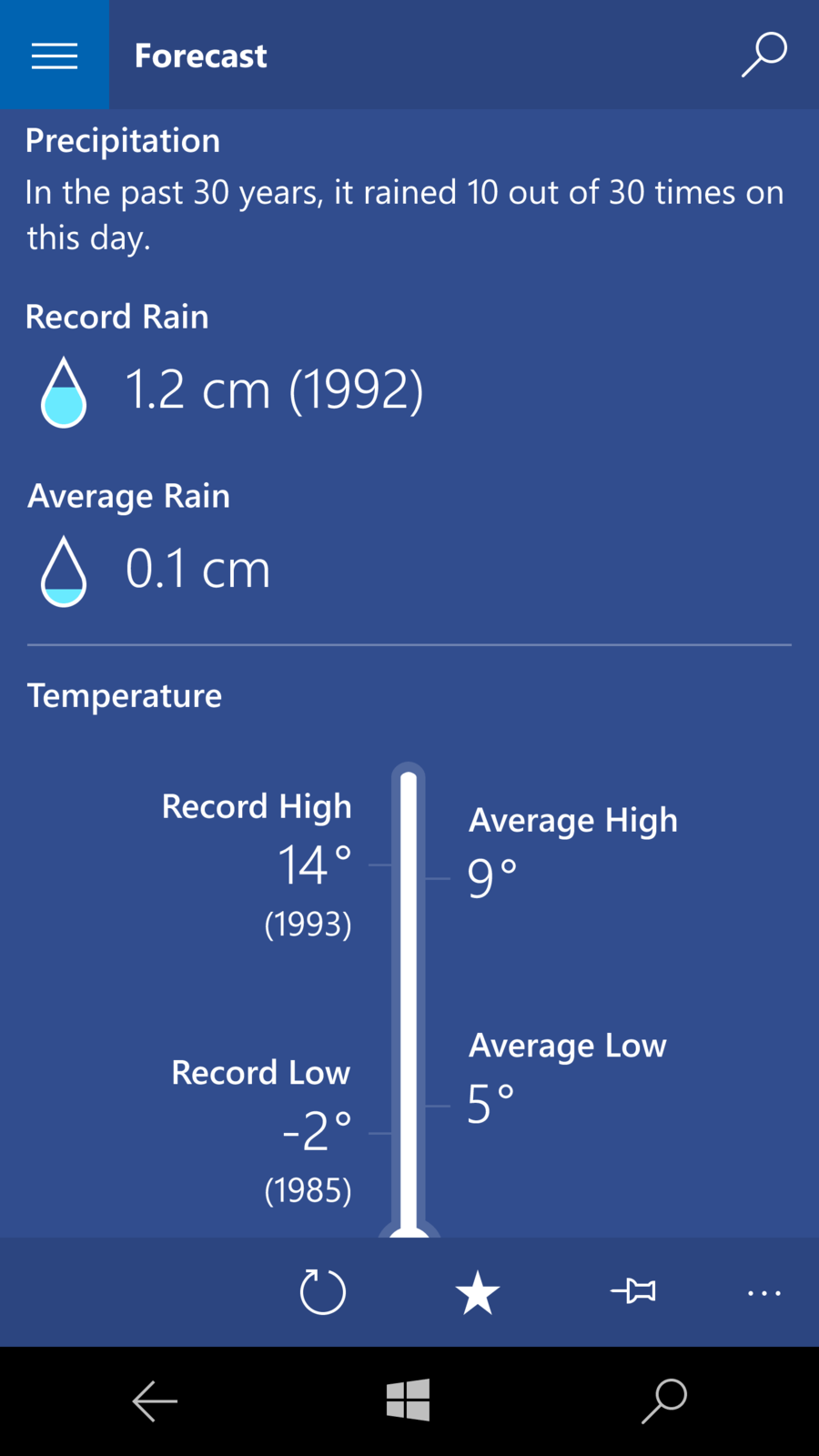Image resolution: width=819 pixels, height=1456 pixels.
Task: Add this location to favorites
Action: (x=478, y=1292)
